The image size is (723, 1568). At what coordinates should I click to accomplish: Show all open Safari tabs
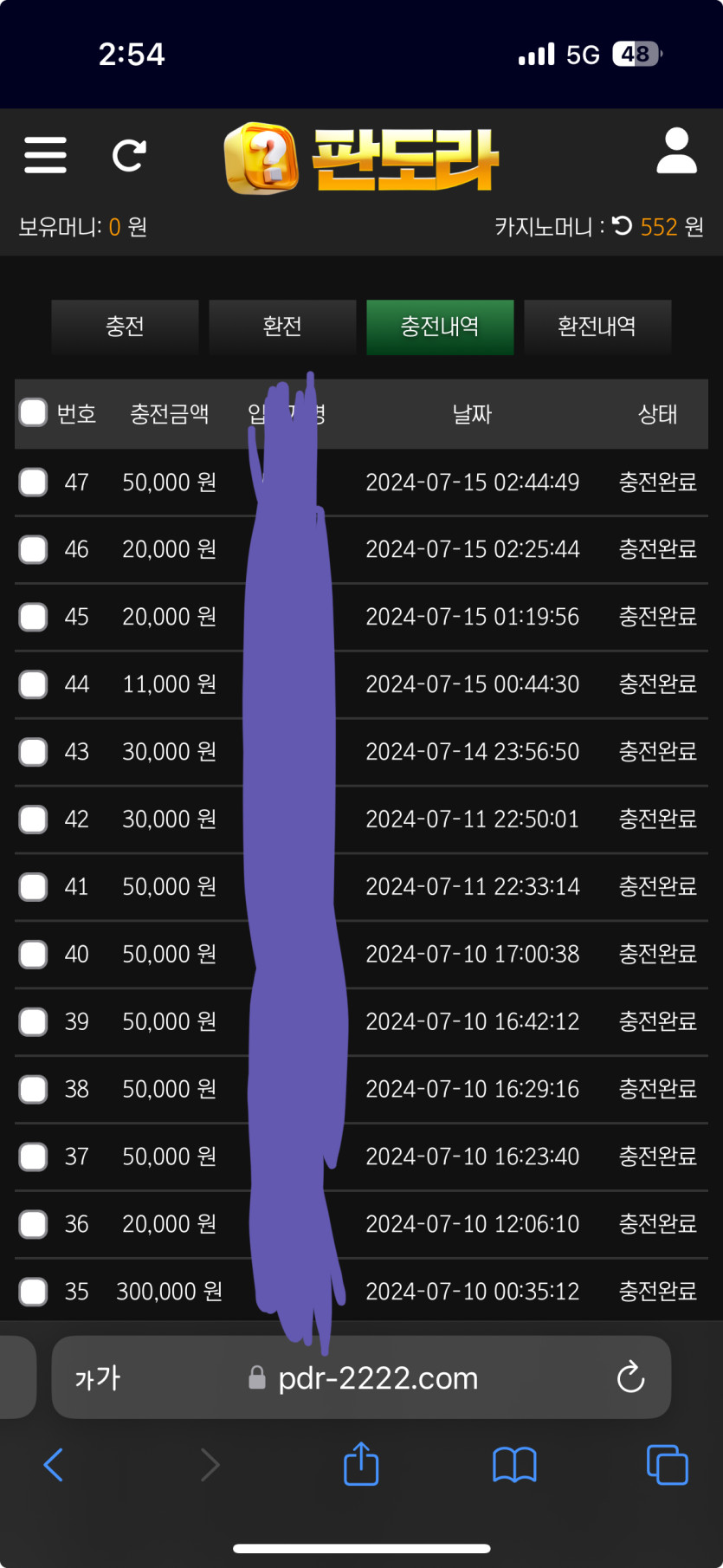(667, 1465)
